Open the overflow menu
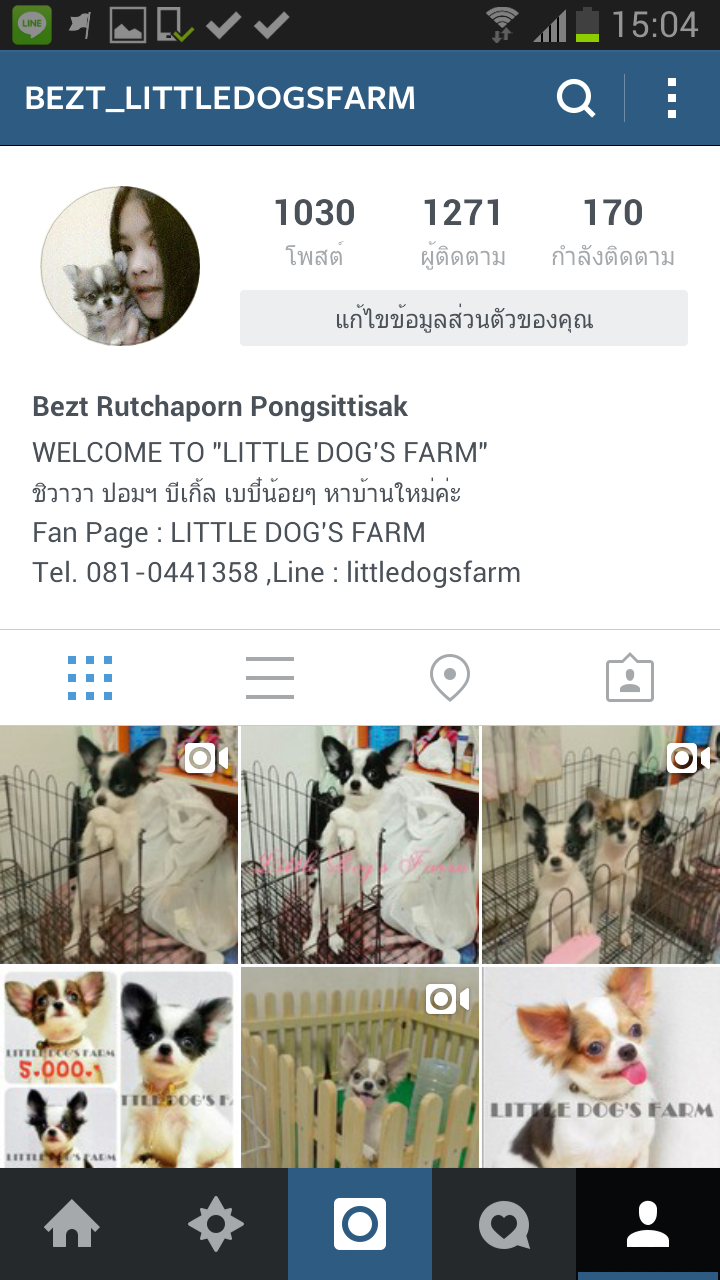720x1280 pixels. 671,99
